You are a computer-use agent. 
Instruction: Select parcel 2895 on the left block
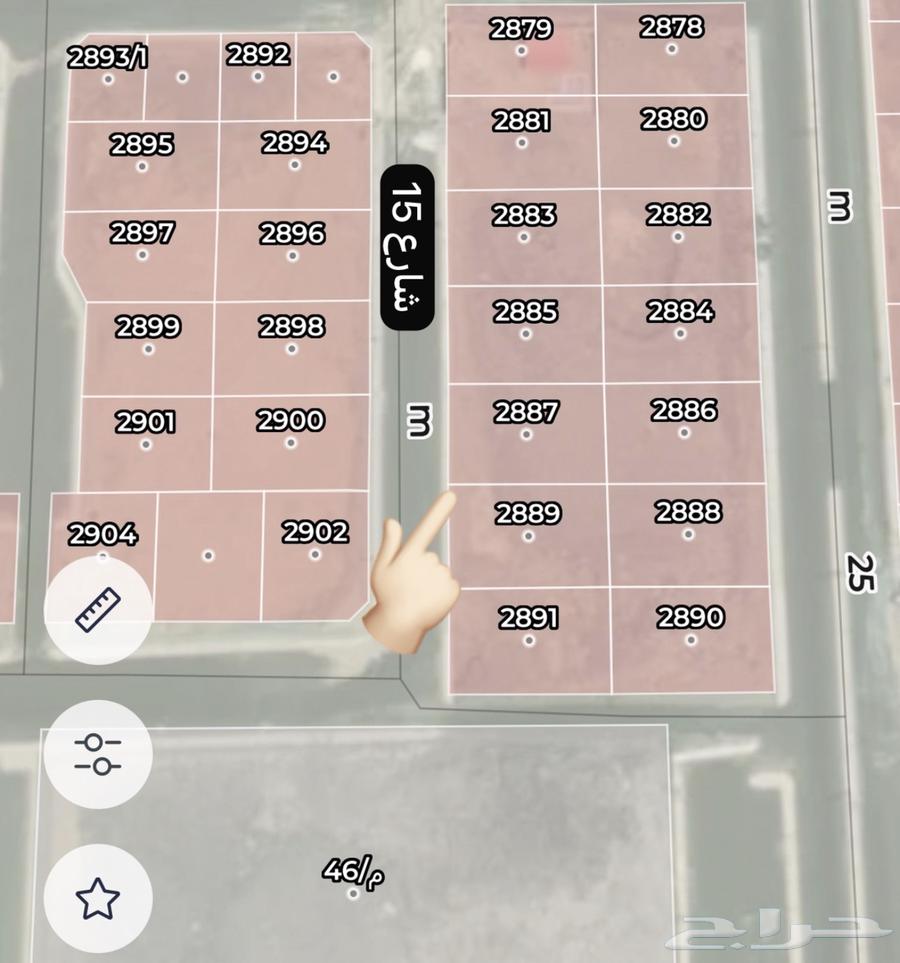pyautogui.click(x=143, y=145)
